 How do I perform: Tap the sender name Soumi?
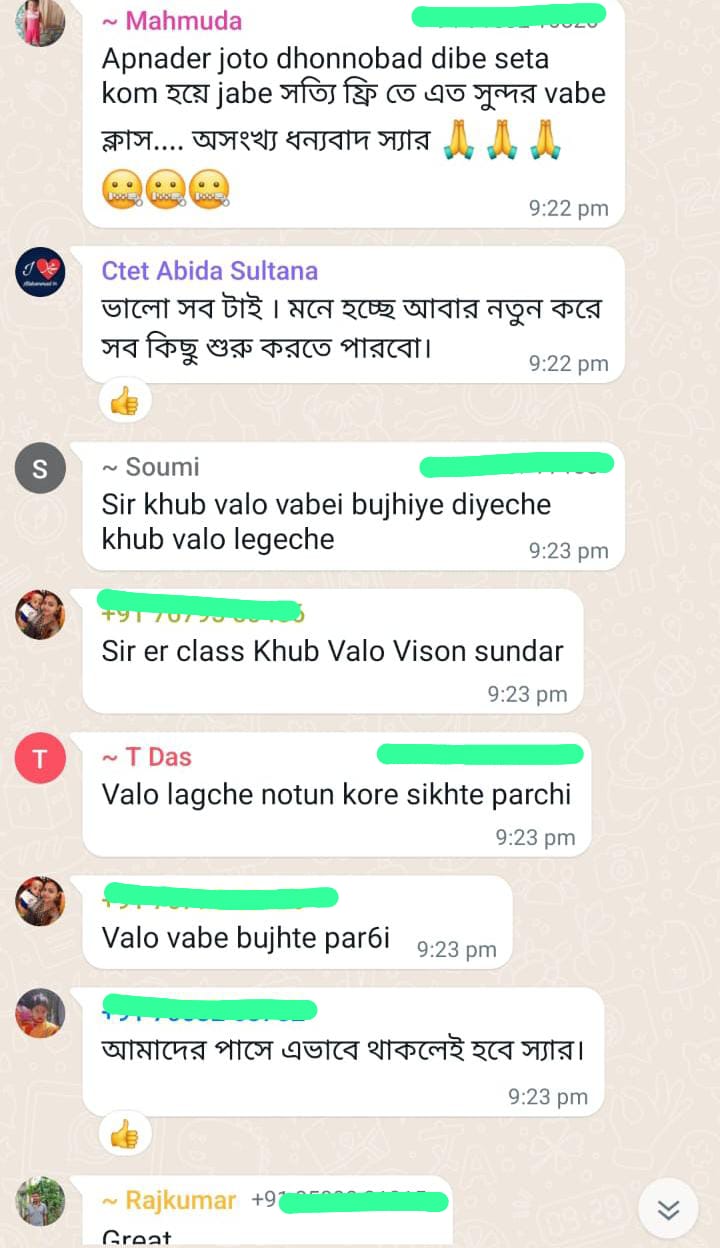click(x=151, y=467)
